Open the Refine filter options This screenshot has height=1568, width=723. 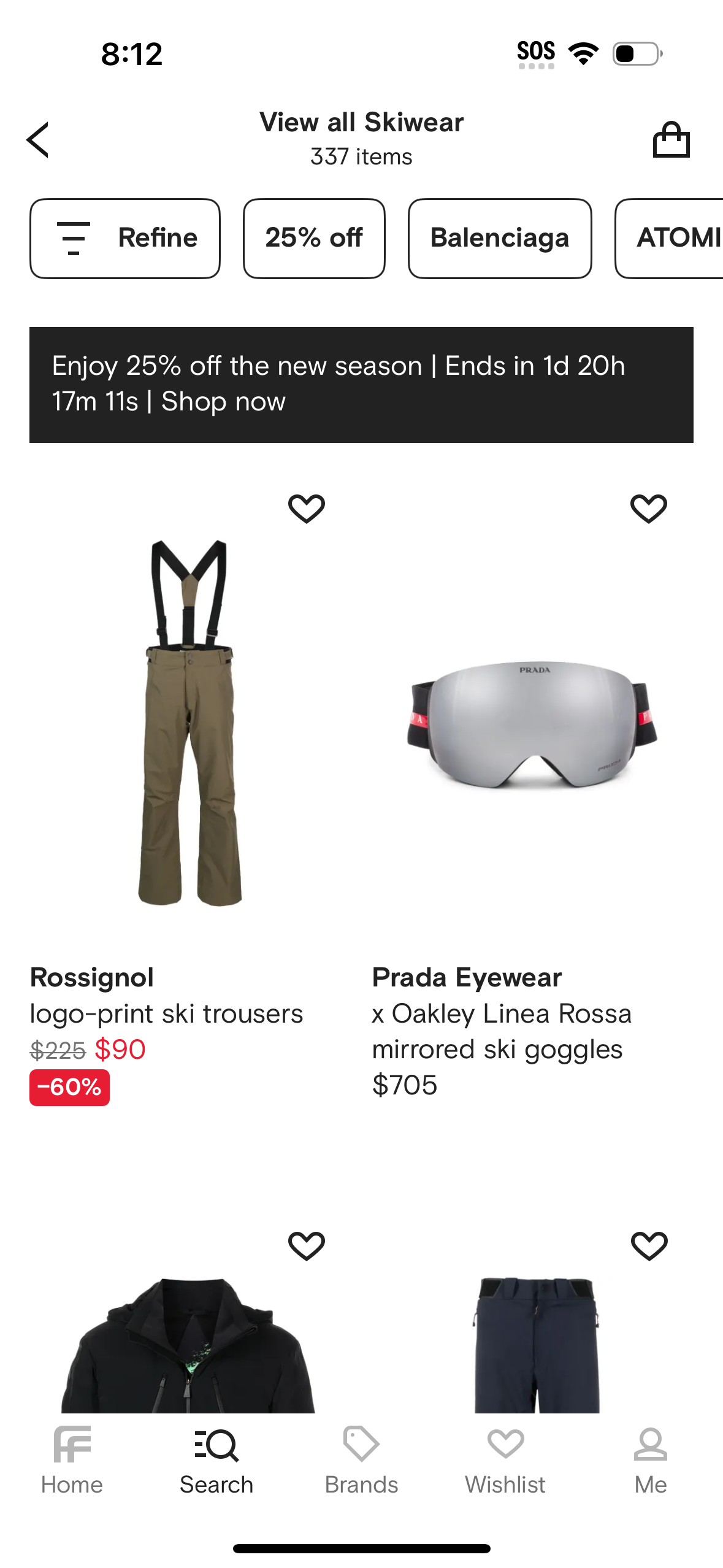(125, 238)
